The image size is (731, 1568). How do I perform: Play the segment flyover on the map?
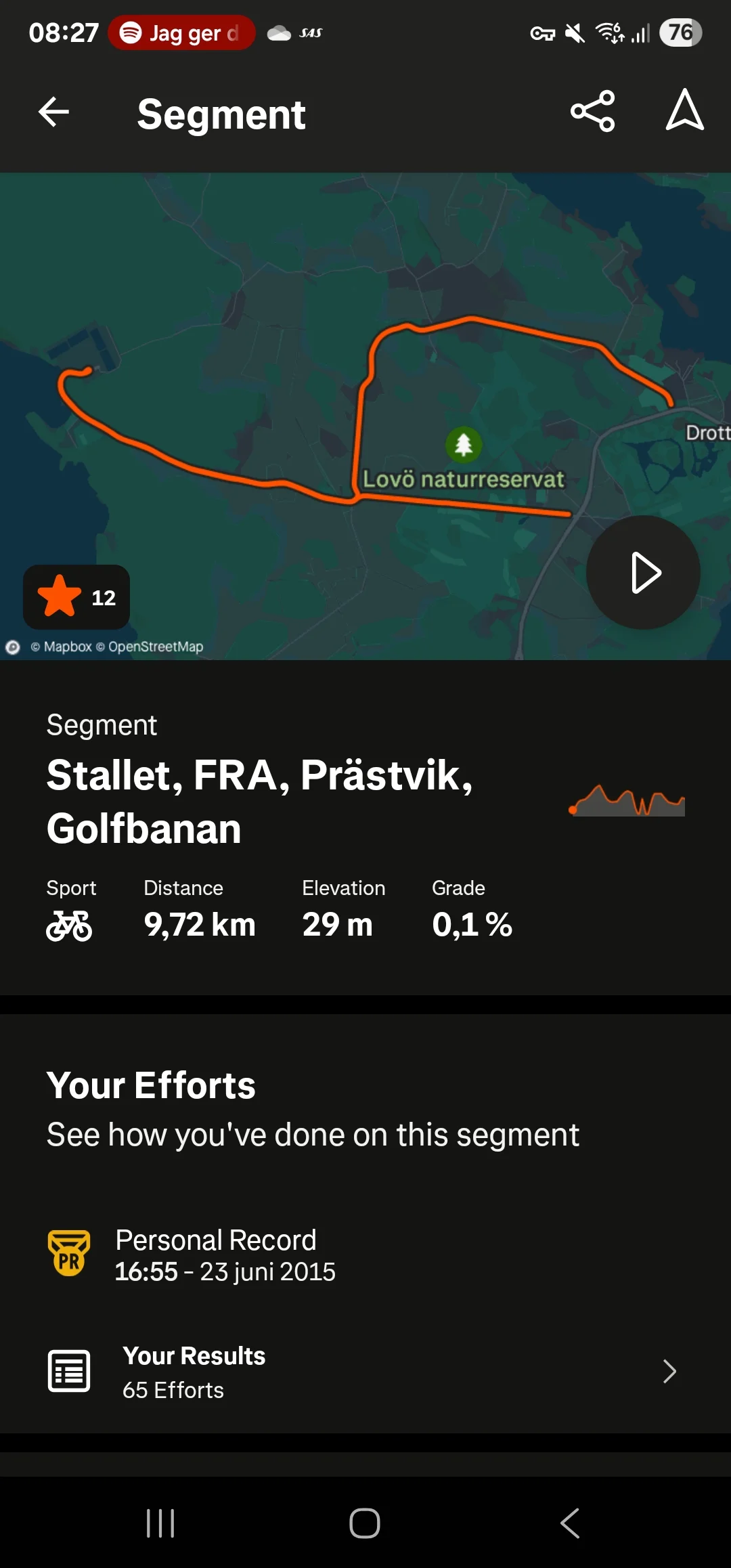643,573
